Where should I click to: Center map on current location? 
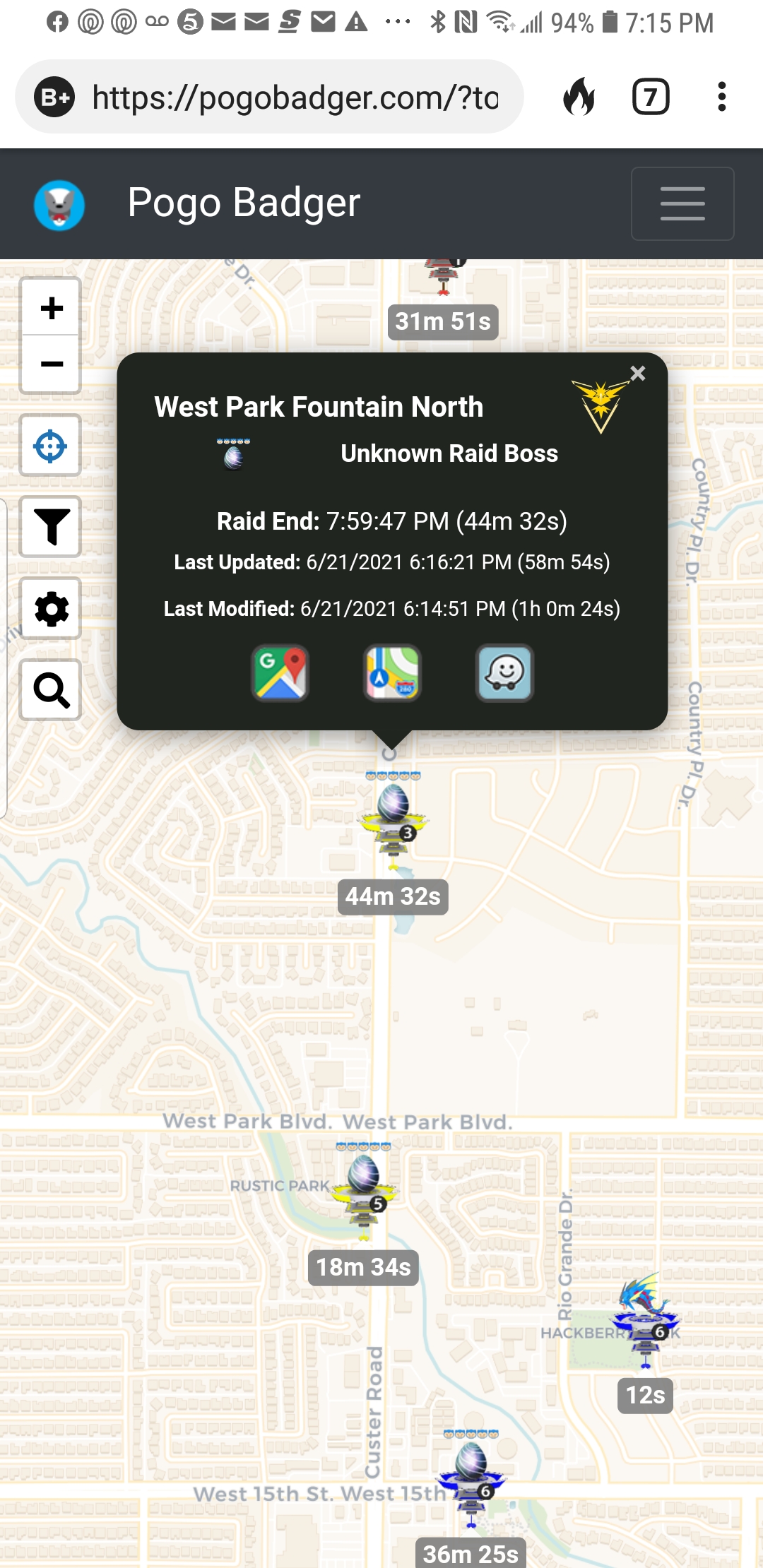pyautogui.click(x=50, y=446)
